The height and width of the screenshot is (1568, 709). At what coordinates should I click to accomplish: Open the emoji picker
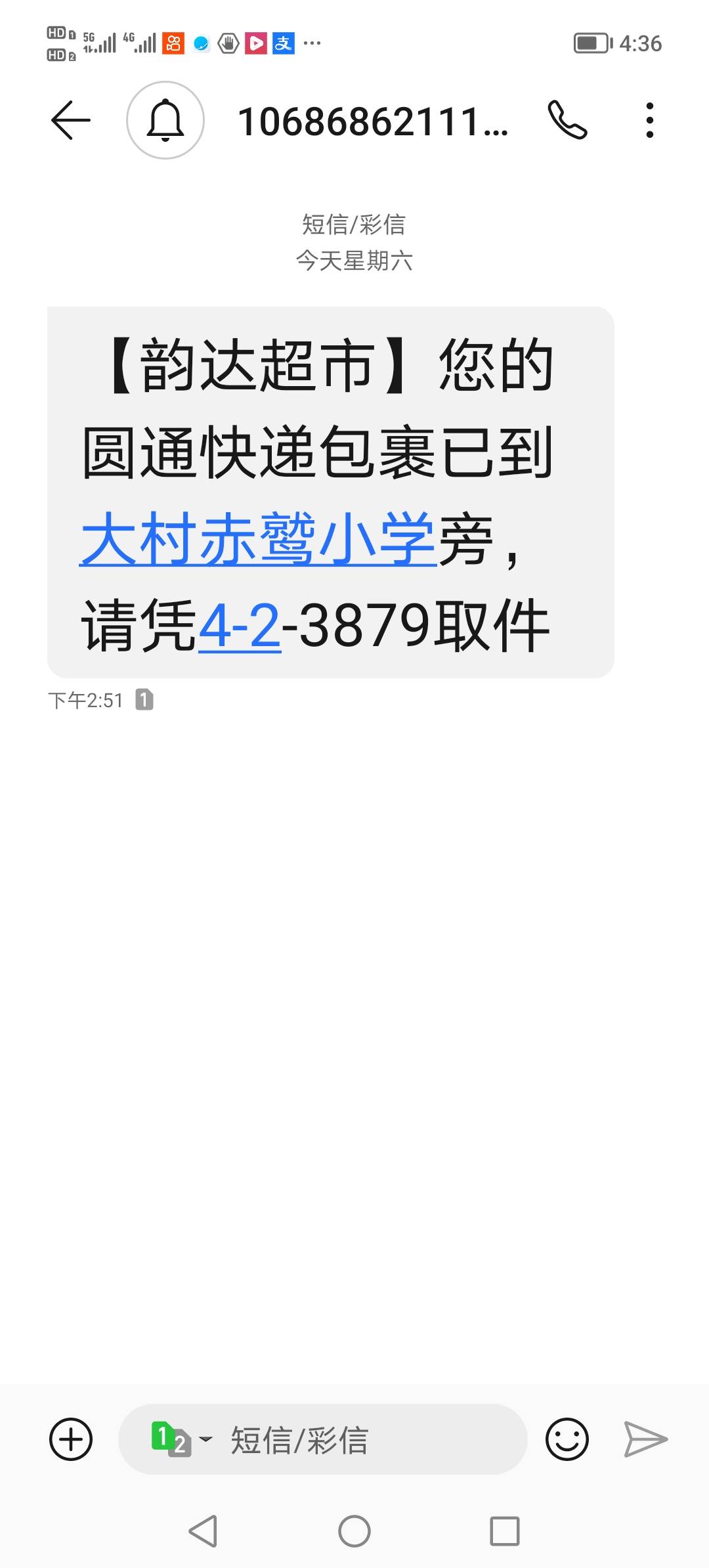(x=567, y=1439)
